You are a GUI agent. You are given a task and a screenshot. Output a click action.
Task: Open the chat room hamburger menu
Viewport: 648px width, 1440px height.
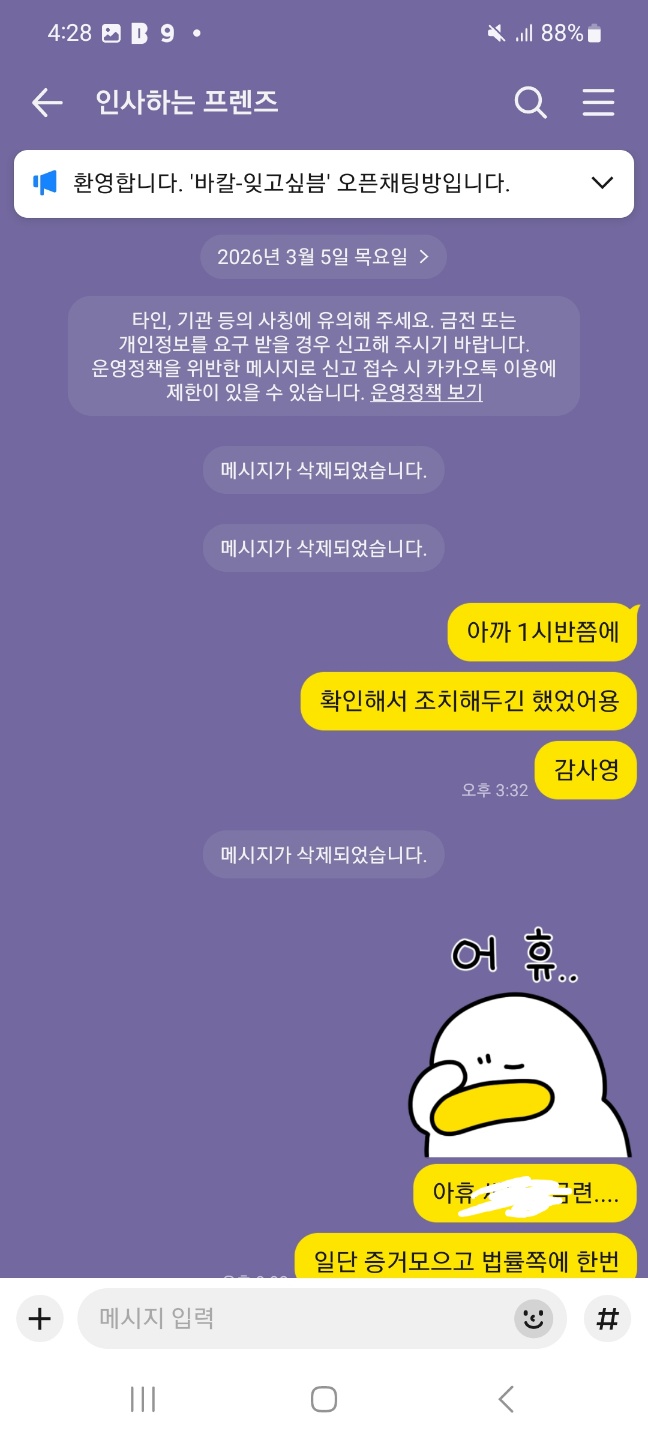coord(598,102)
